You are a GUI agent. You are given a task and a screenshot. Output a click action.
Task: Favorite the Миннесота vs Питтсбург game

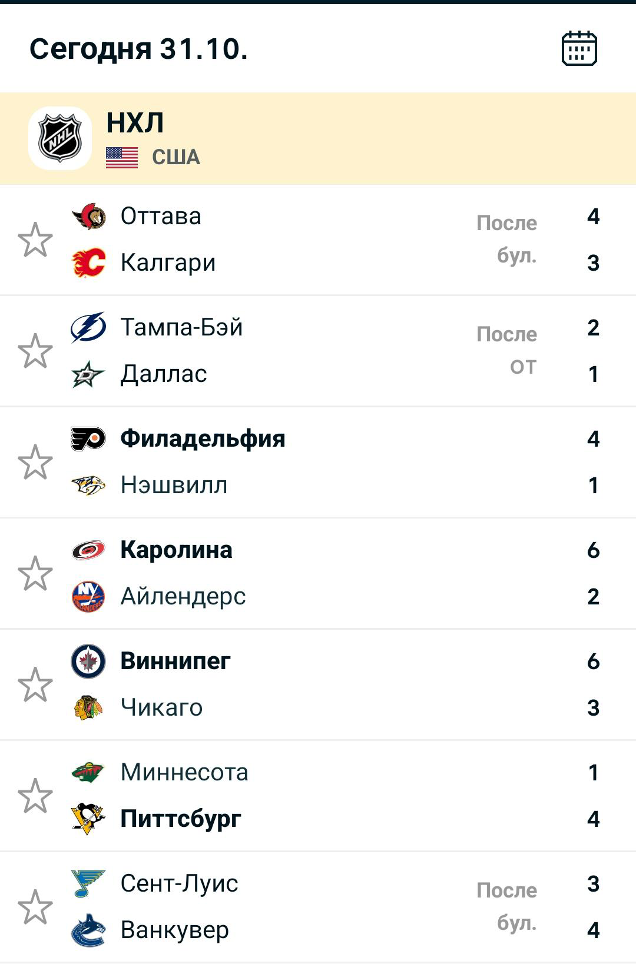[35, 796]
